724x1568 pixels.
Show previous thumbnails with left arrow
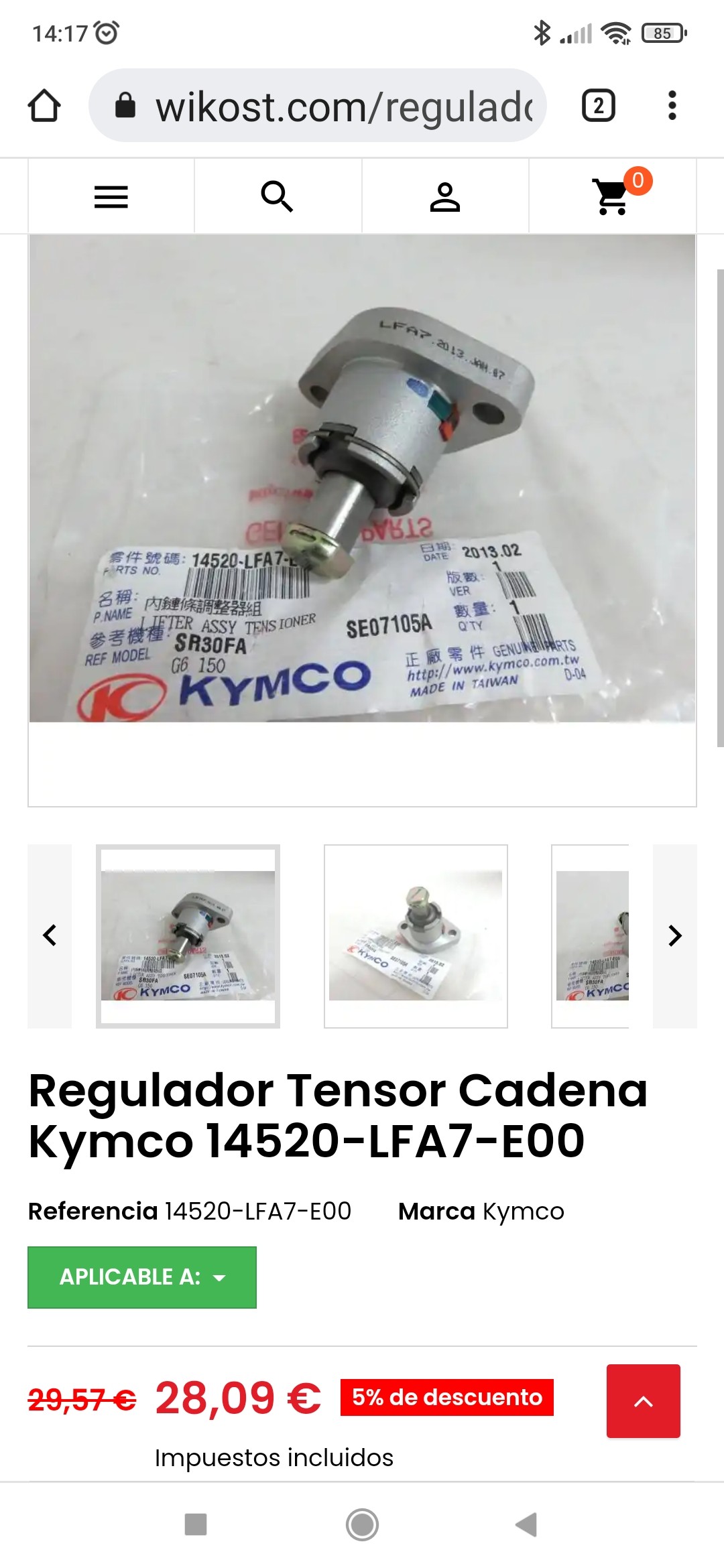pyautogui.click(x=50, y=935)
